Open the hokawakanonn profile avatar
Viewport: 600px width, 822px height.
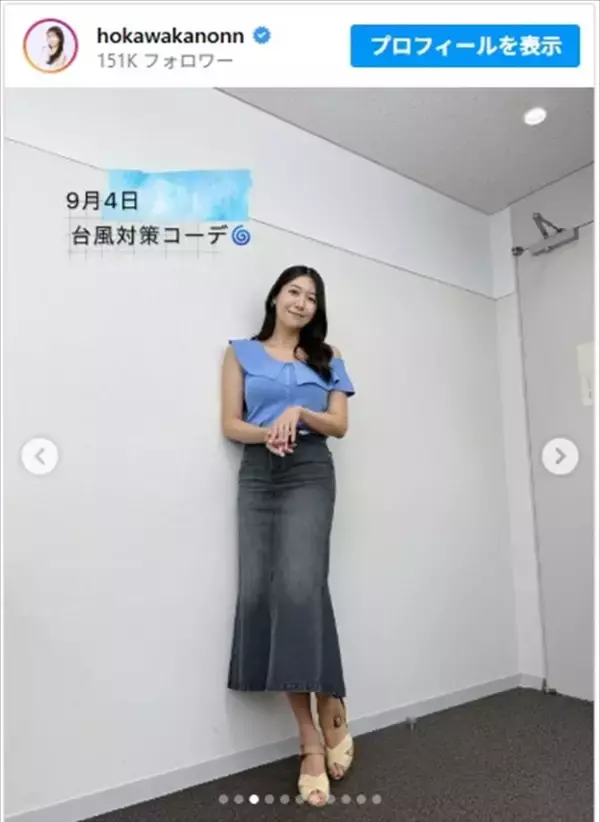coord(50,46)
